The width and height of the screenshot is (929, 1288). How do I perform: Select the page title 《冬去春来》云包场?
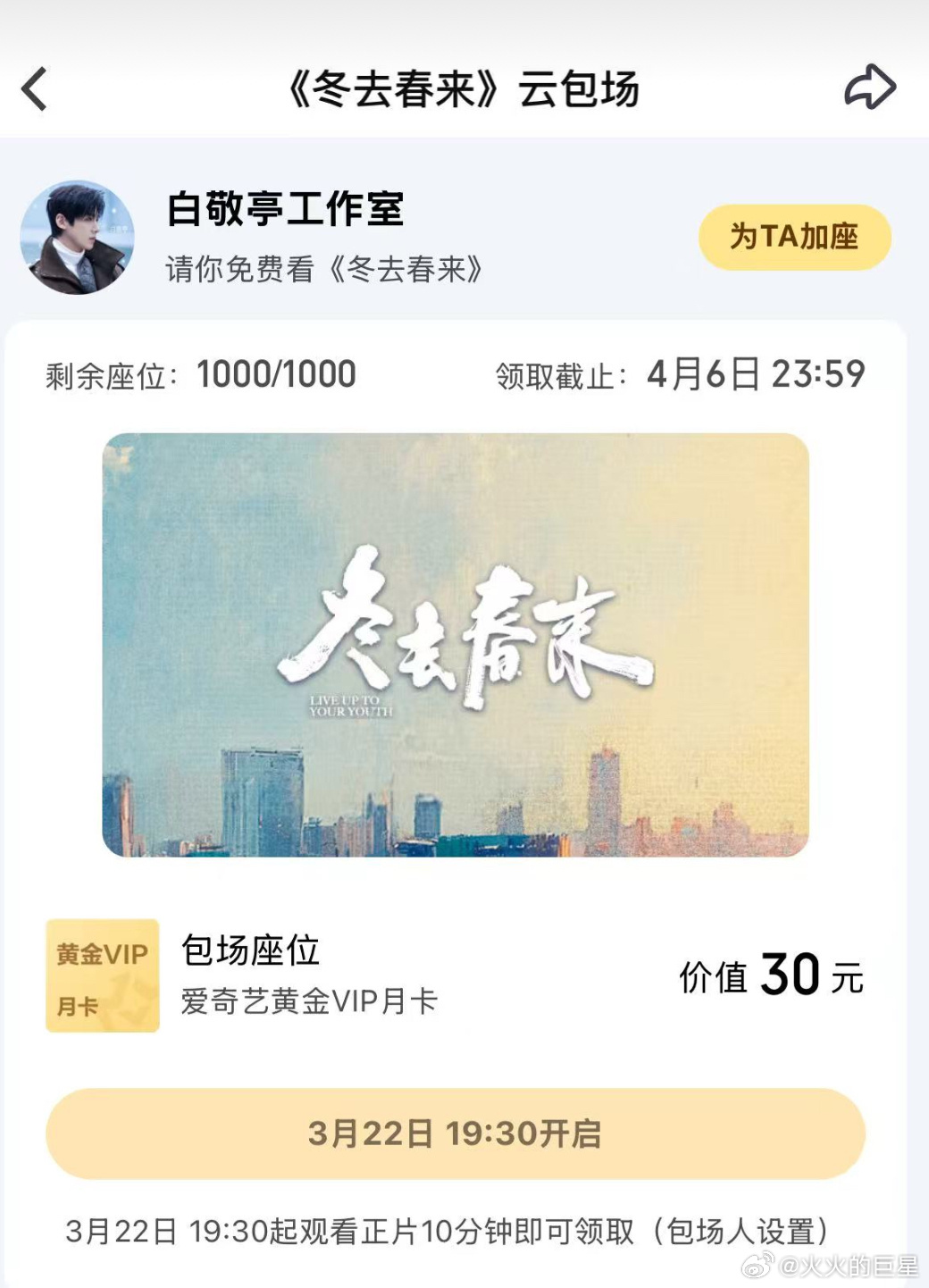[x=464, y=87]
